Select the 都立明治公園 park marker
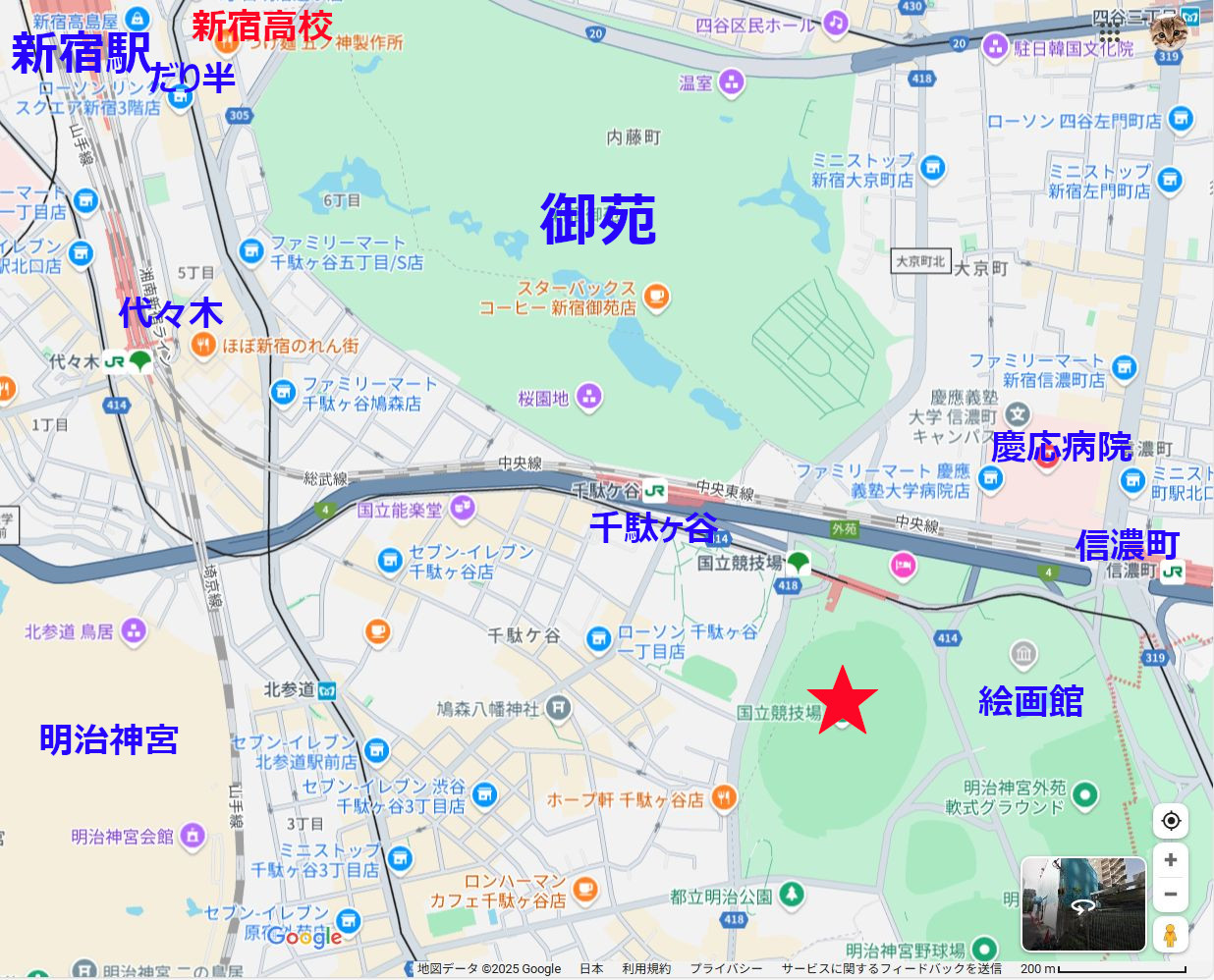This screenshot has width=1214, height=980. [x=792, y=896]
